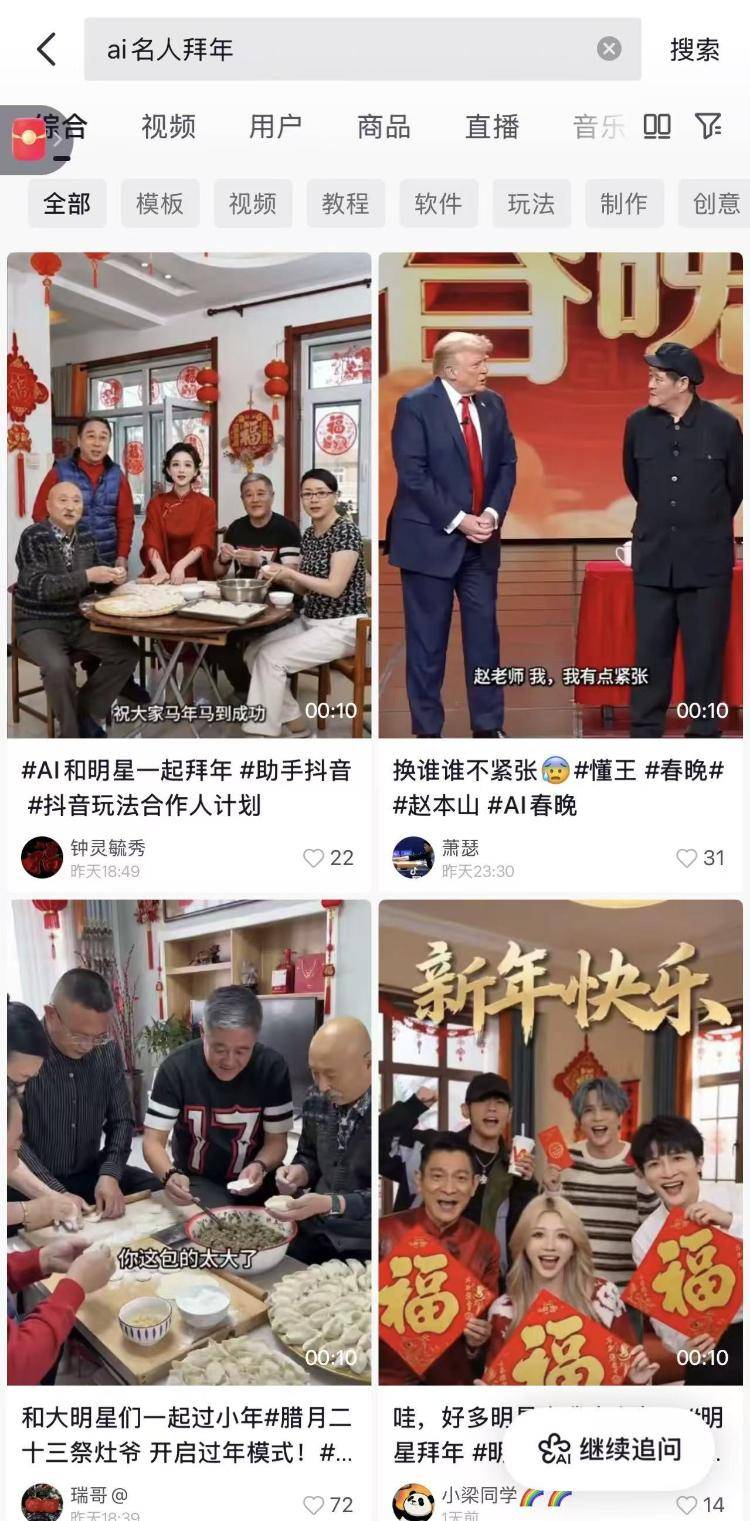Open the 商品 tab
The width and height of the screenshot is (750, 1521).
(x=383, y=127)
